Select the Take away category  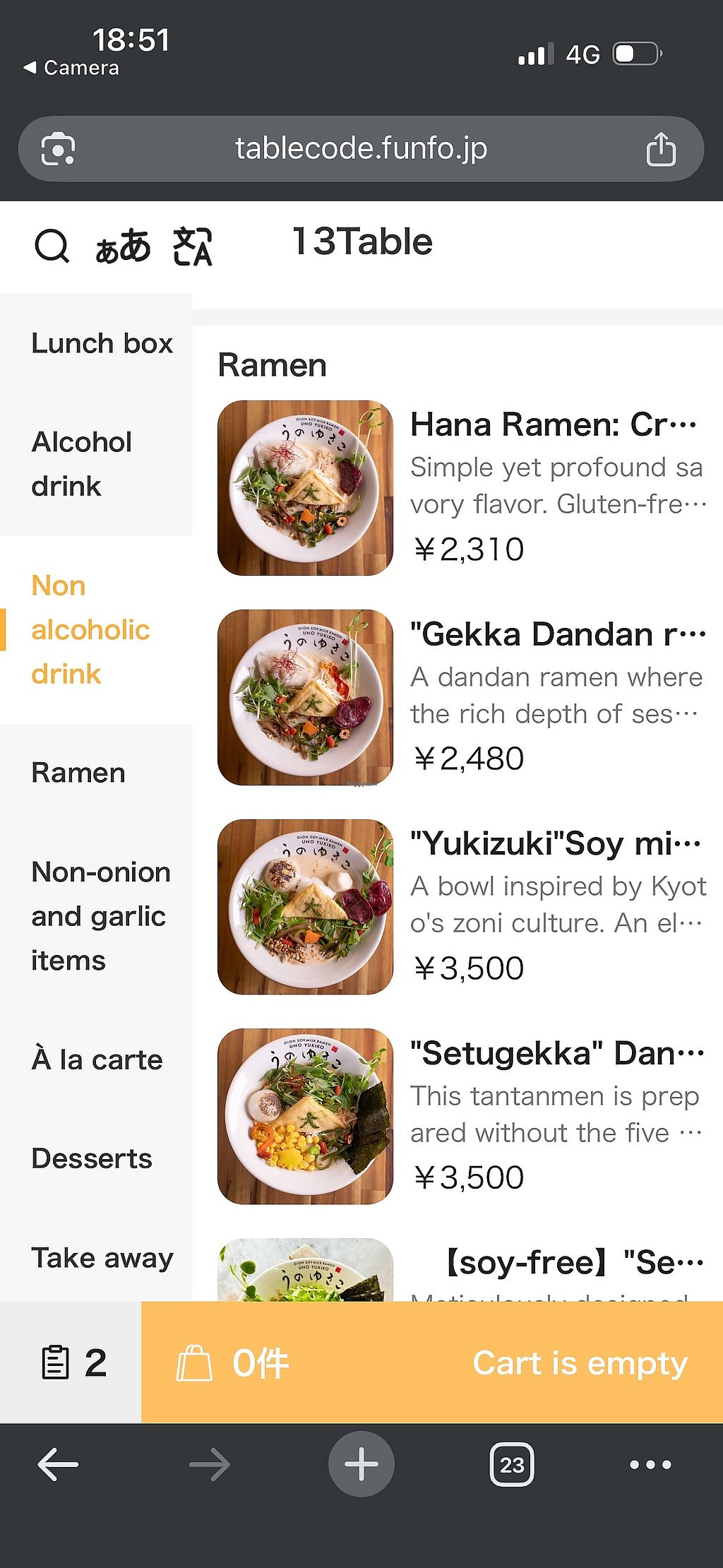pyautogui.click(x=102, y=1258)
